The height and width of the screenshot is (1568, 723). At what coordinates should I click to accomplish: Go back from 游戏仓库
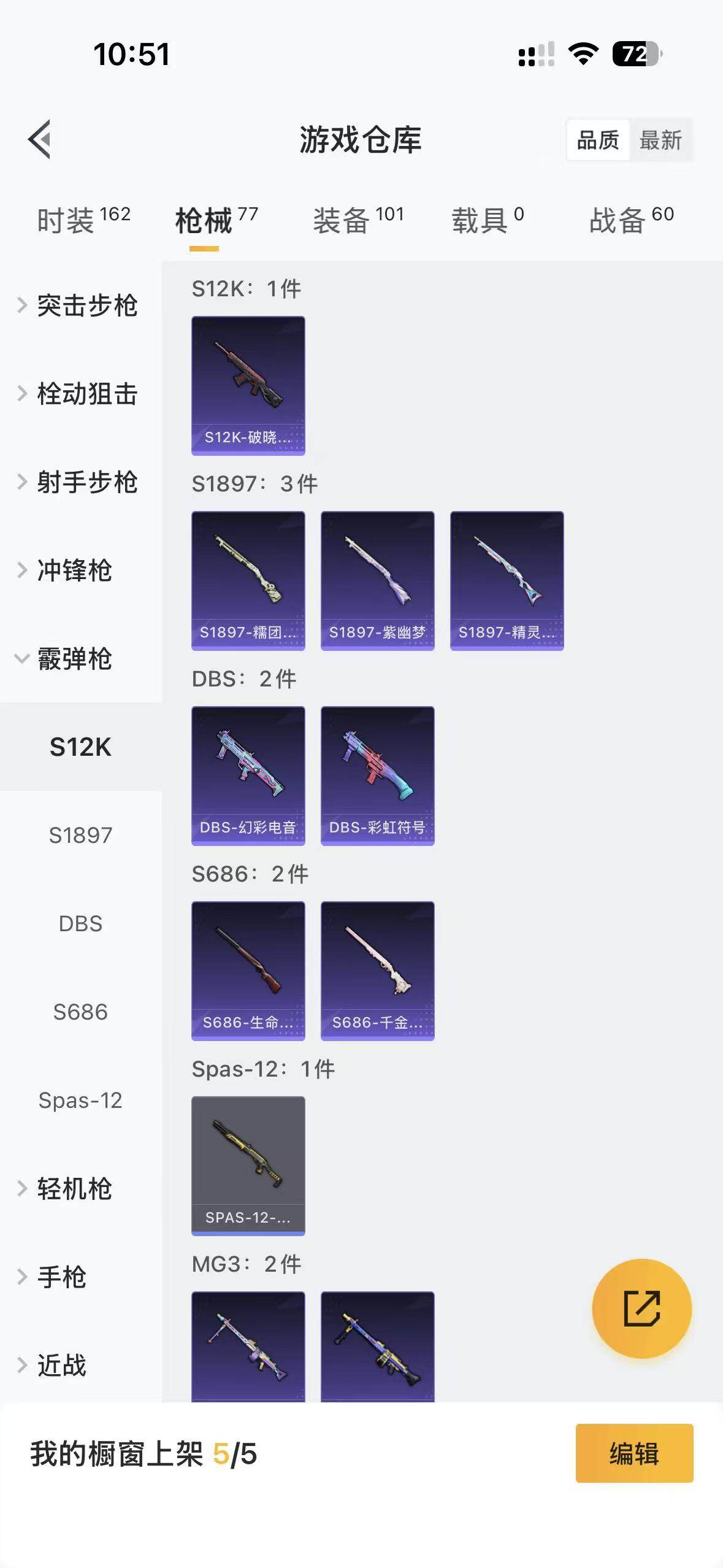coord(40,139)
